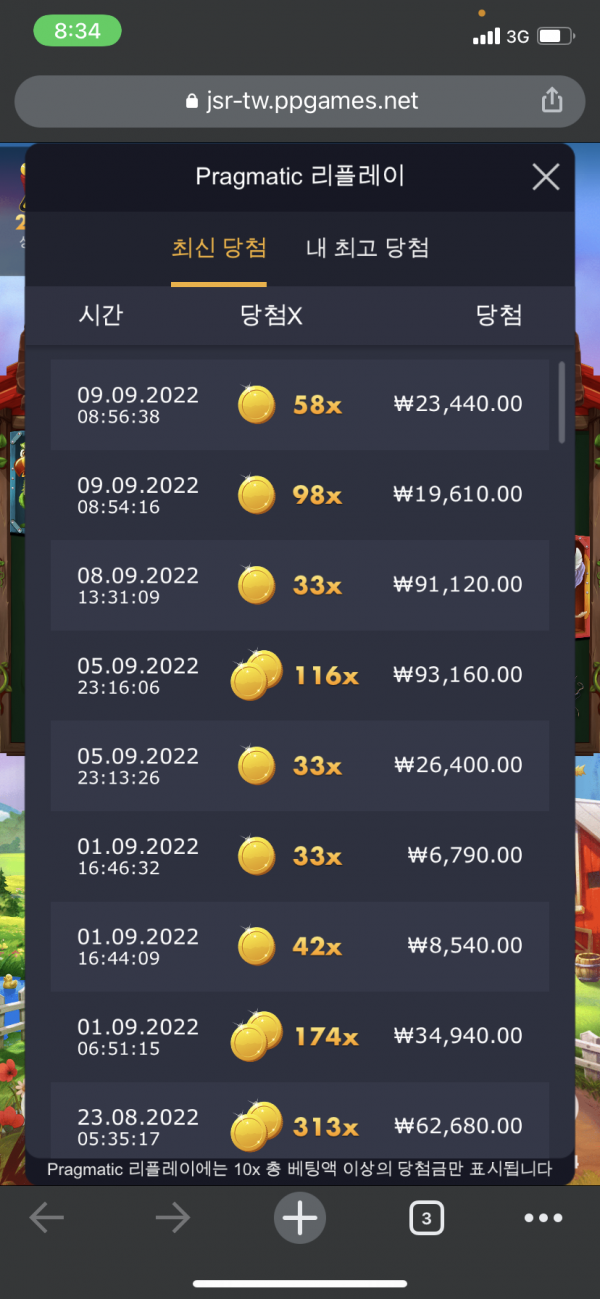Open a new browser tab
600x1299 pixels.
(299, 1218)
